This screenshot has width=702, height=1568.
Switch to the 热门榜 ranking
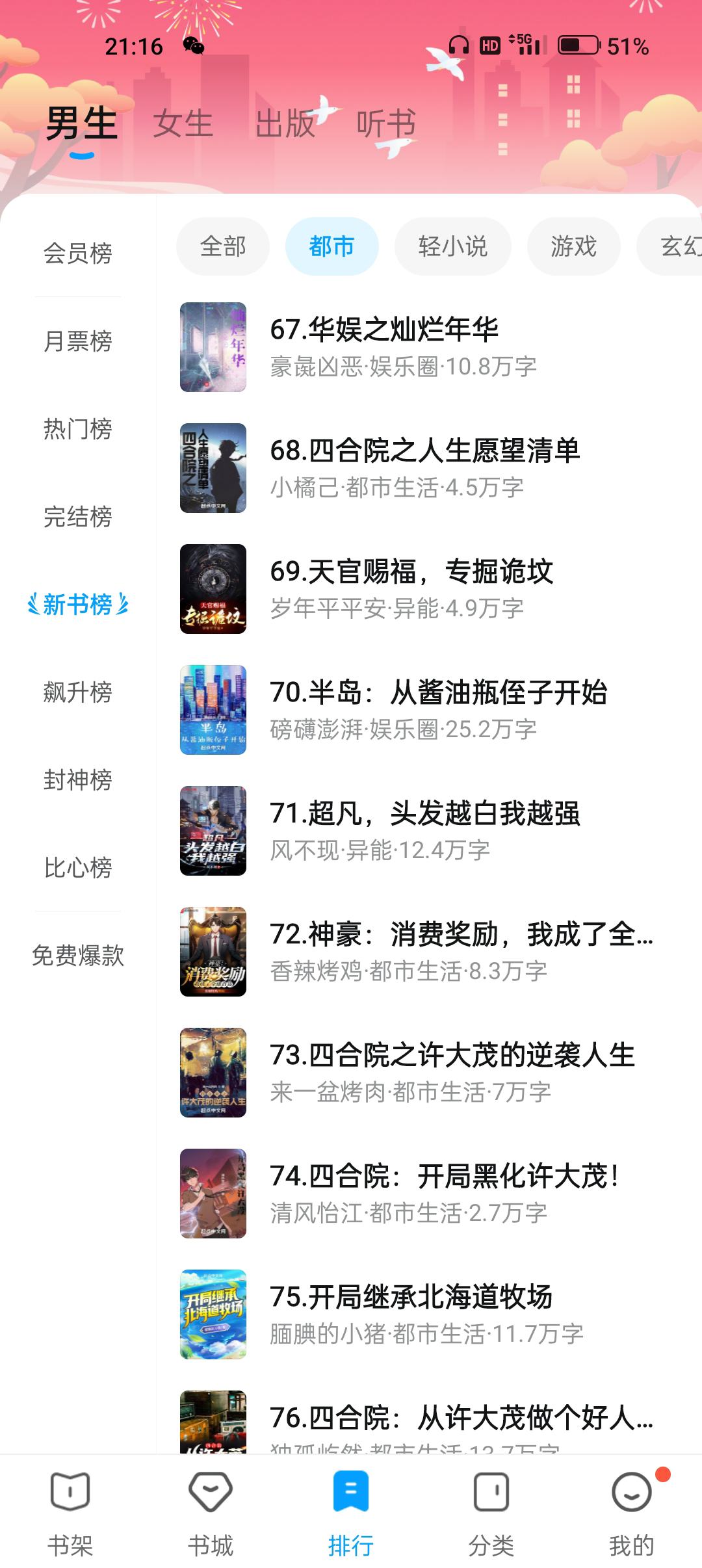pos(78,428)
